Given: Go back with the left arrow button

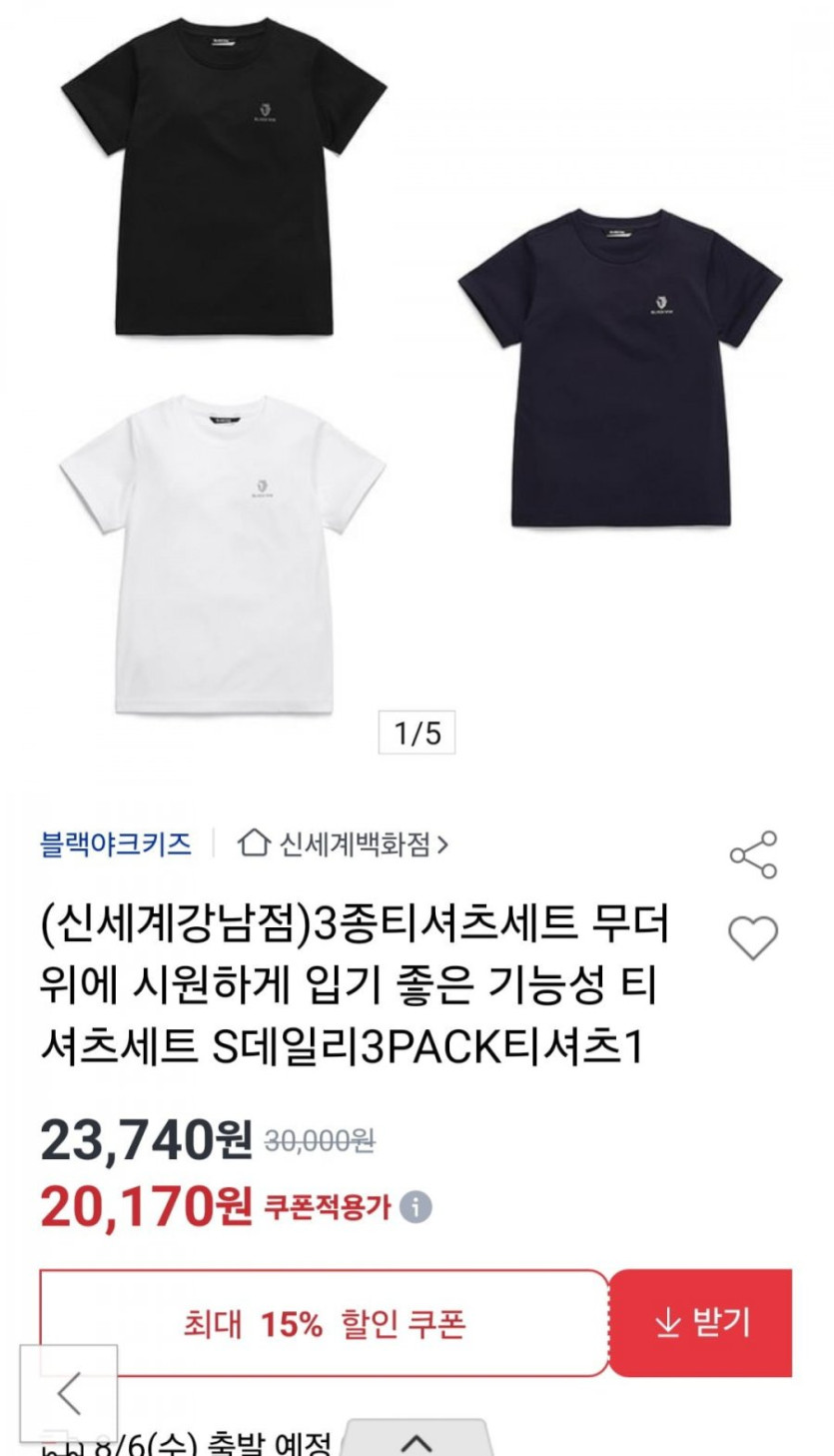Looking at the screenshot, I should click(69, 1393).
